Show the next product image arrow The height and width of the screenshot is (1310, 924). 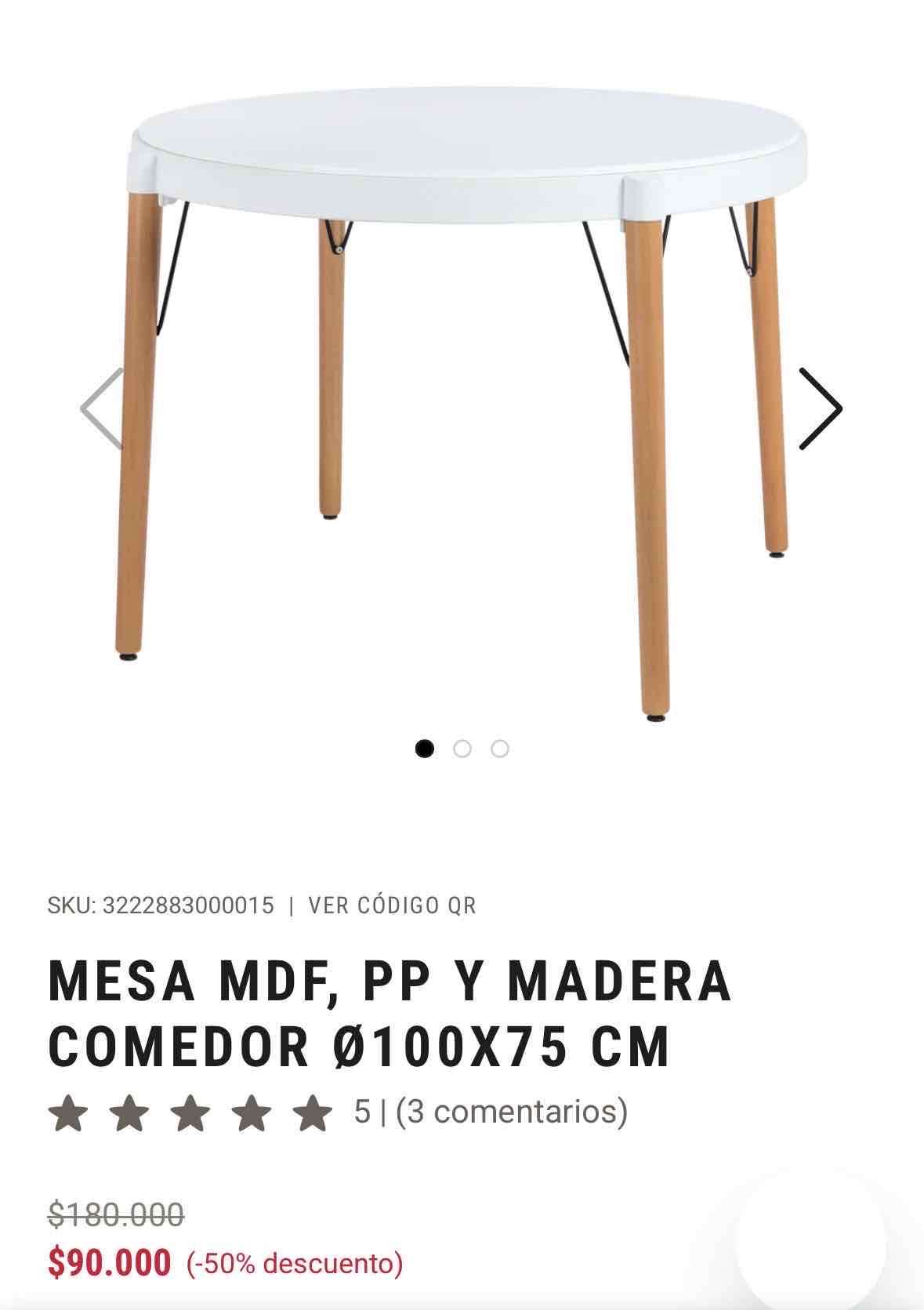tap(819, 408)
